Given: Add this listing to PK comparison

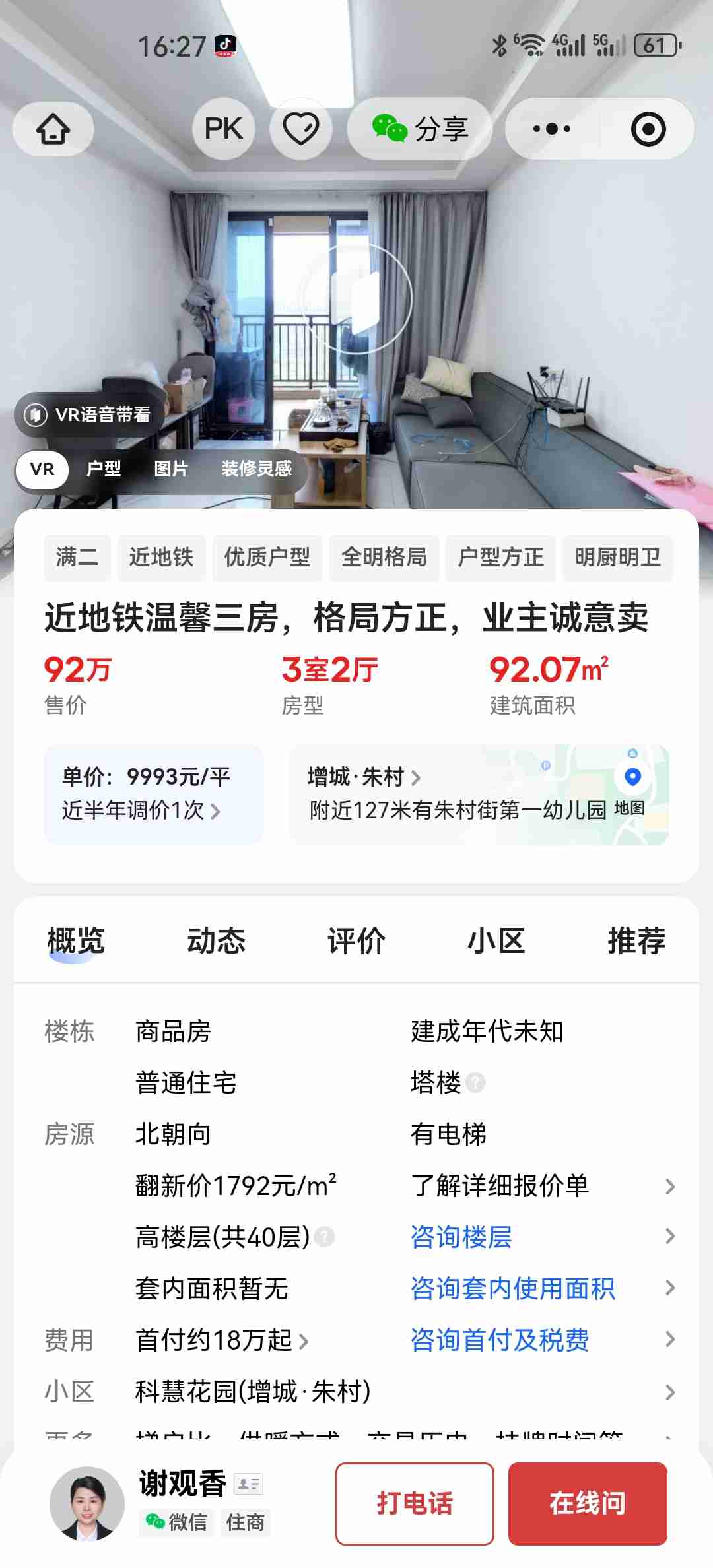Looking at the screenshot, I should (x=224, y=129).
